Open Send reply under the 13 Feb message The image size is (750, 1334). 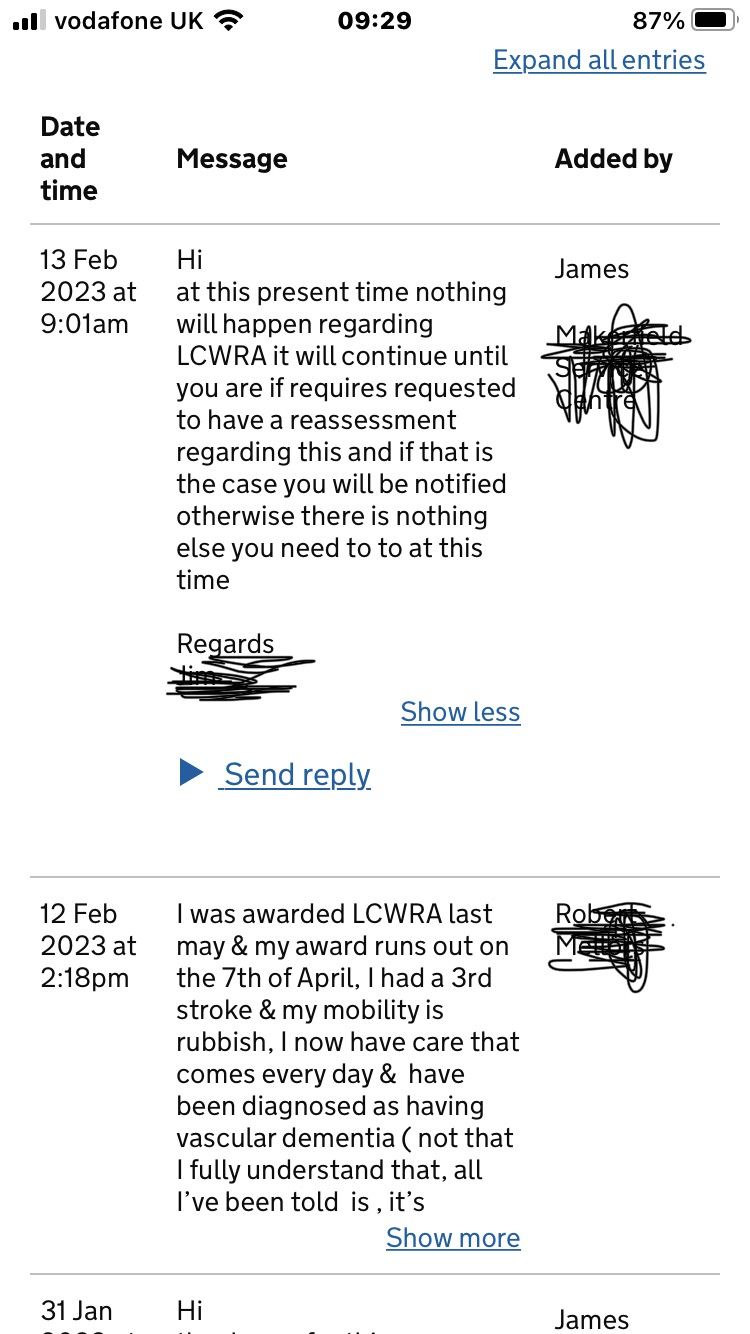click(x=275, y=774)
